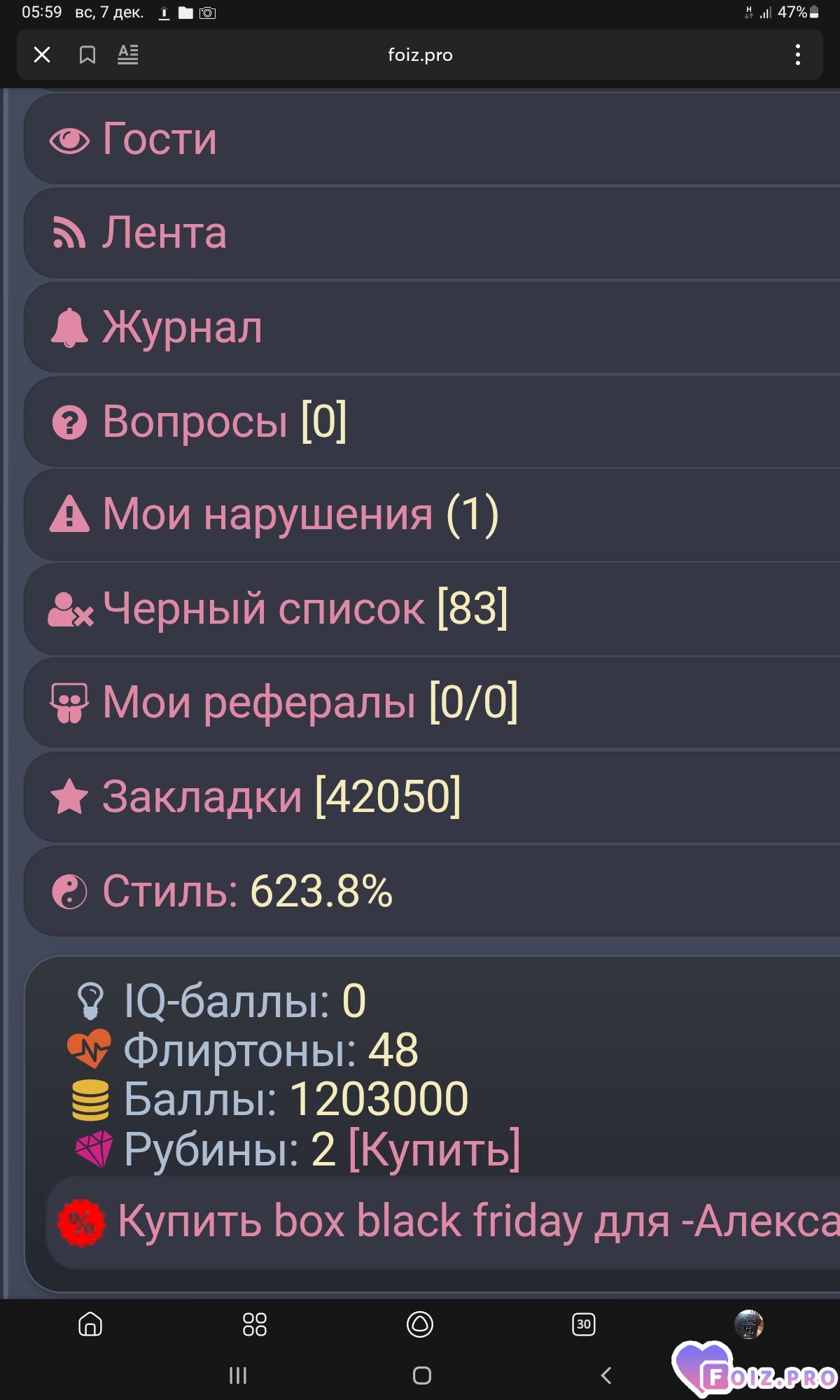
Task: Go to the browser home page
Action: [90, 1324]
